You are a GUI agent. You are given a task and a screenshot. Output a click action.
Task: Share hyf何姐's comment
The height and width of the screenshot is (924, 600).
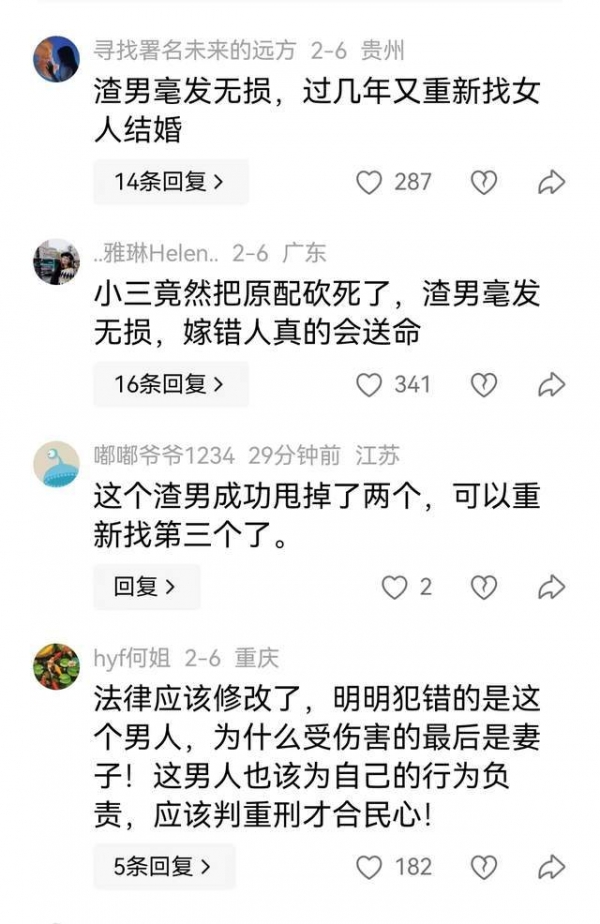tap(551, 866)
